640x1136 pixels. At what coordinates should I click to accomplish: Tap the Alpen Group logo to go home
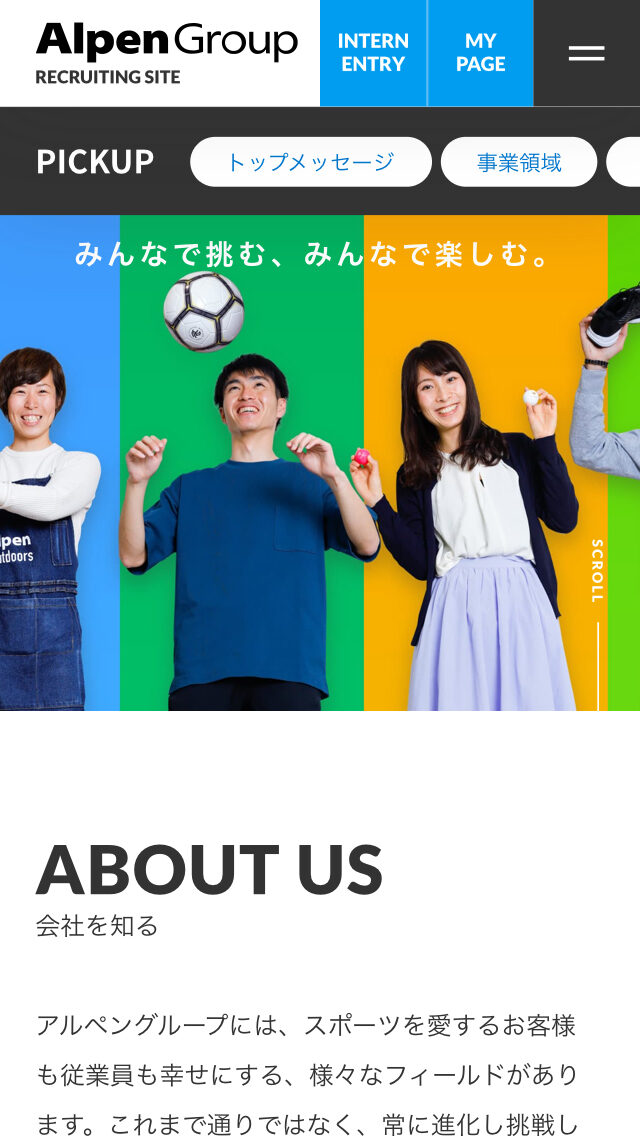point(166,52)
